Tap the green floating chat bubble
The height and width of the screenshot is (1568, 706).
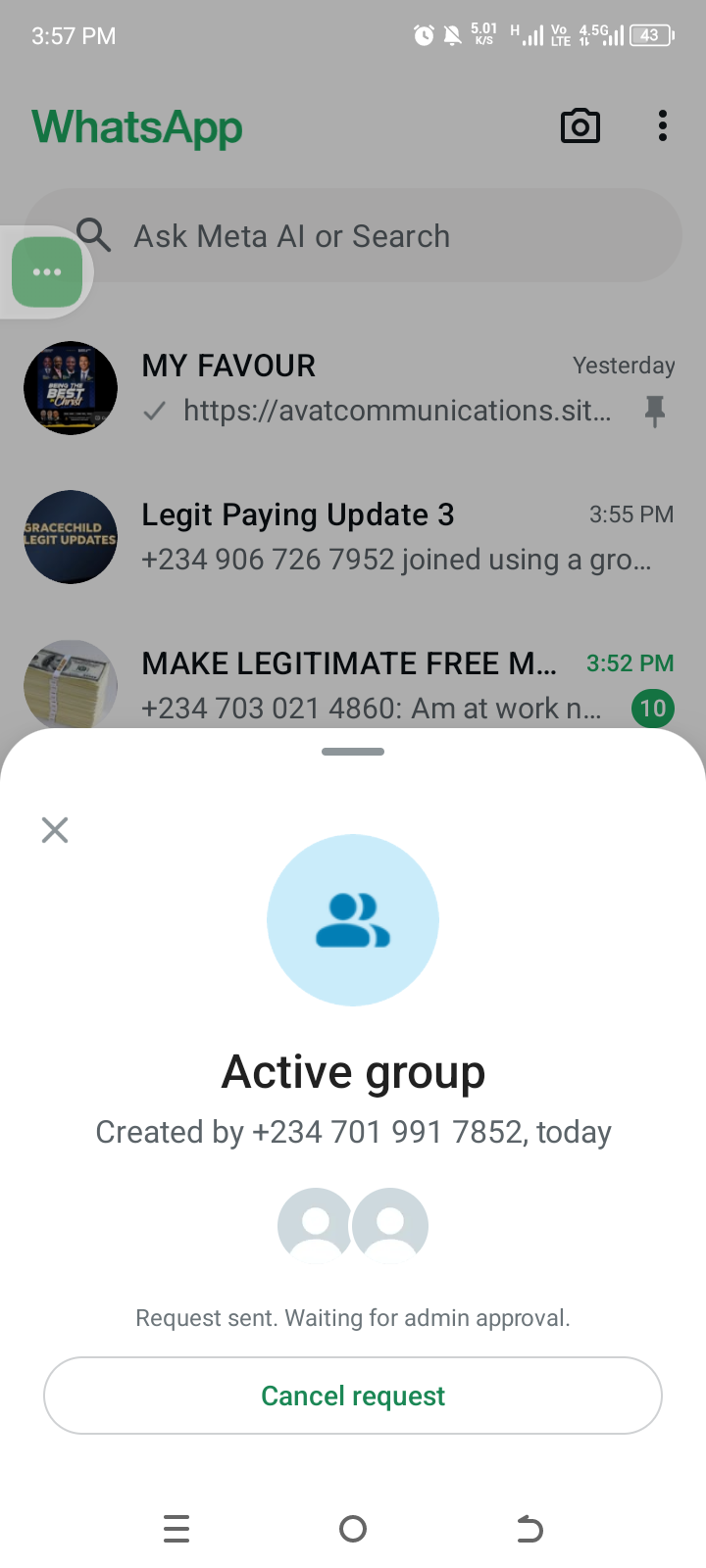[x=47, y=271]
